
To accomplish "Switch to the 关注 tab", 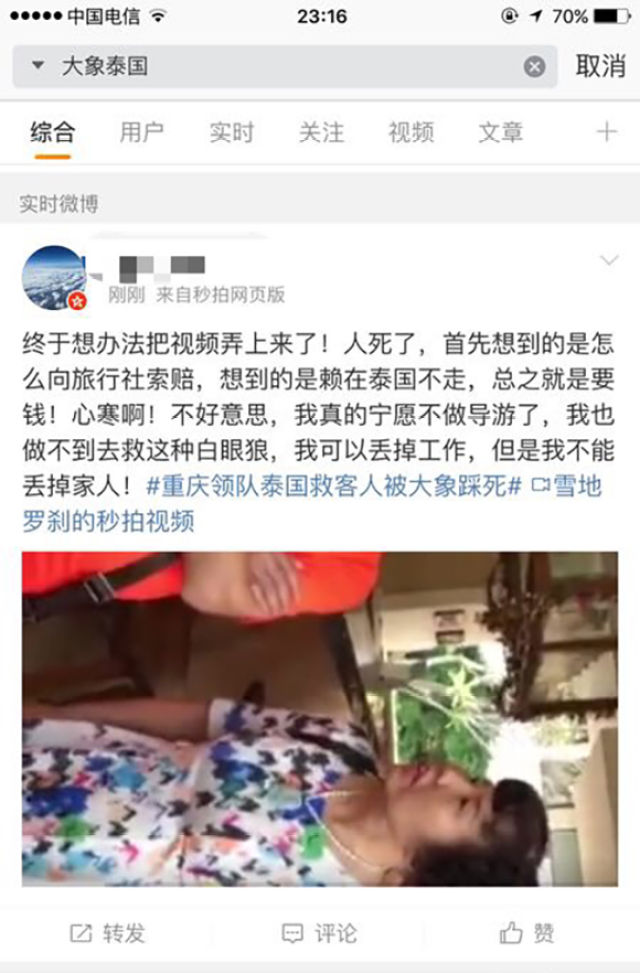I will pos(321,132).
